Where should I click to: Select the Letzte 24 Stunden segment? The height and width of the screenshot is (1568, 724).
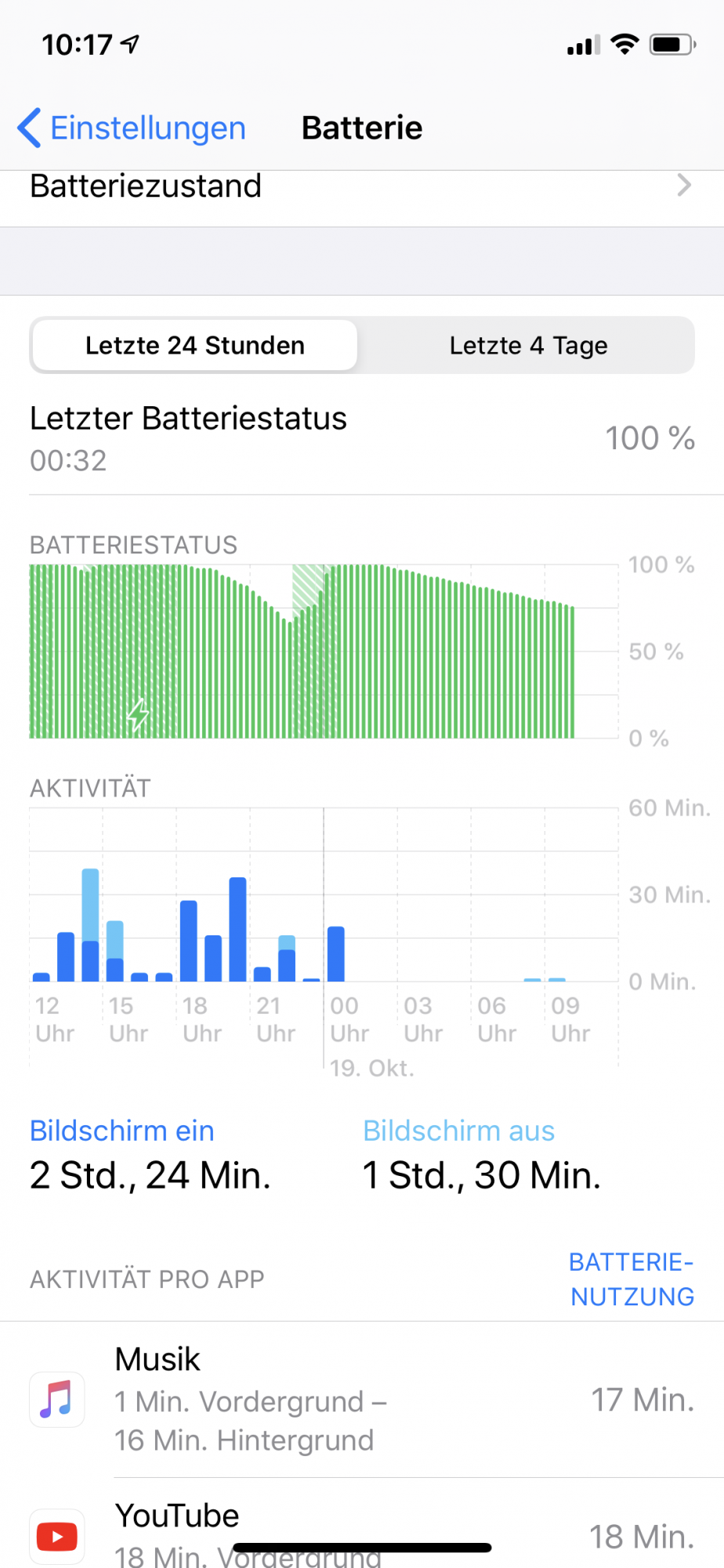pos(194,346)
